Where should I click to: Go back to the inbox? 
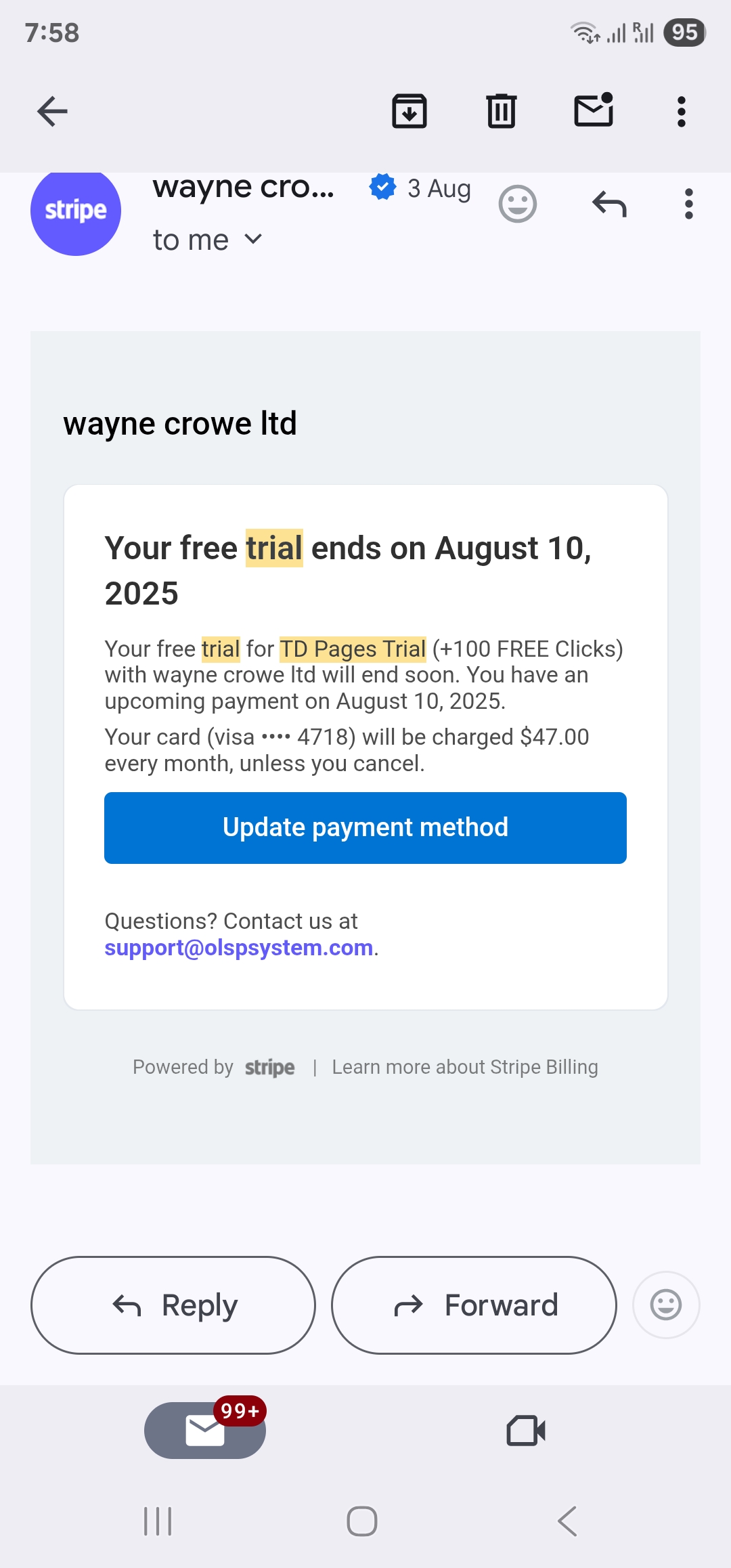(52, 112)
